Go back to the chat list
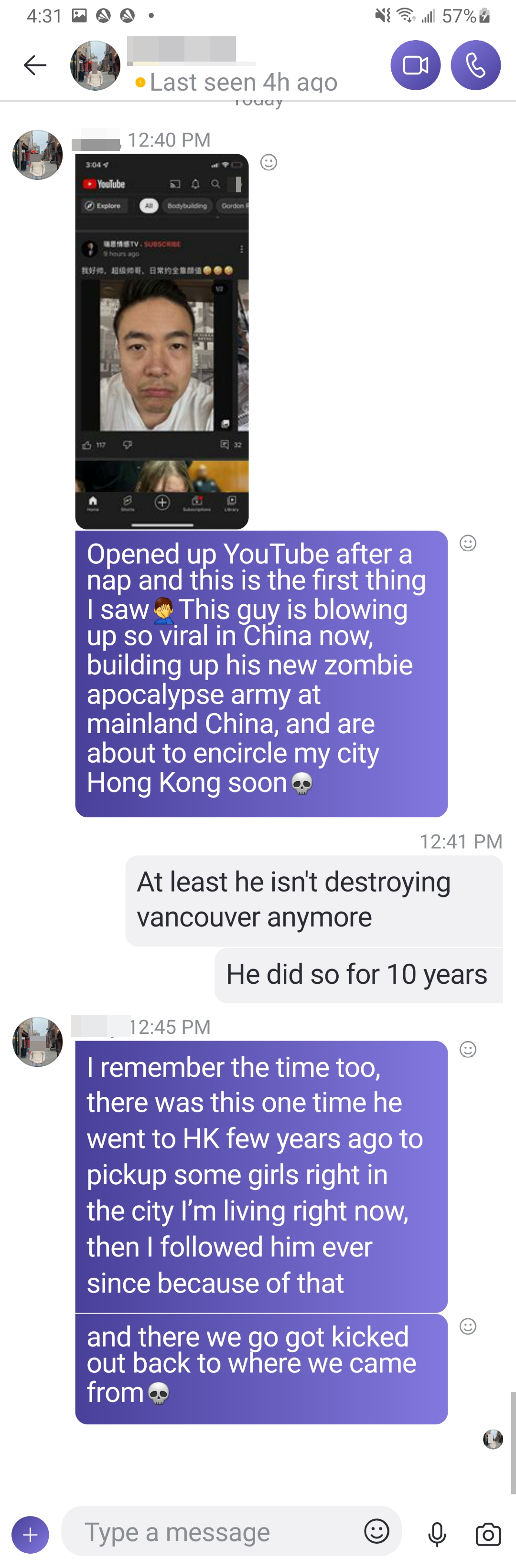This screenshot has width=516, height=1568. (x=35, y=65)
